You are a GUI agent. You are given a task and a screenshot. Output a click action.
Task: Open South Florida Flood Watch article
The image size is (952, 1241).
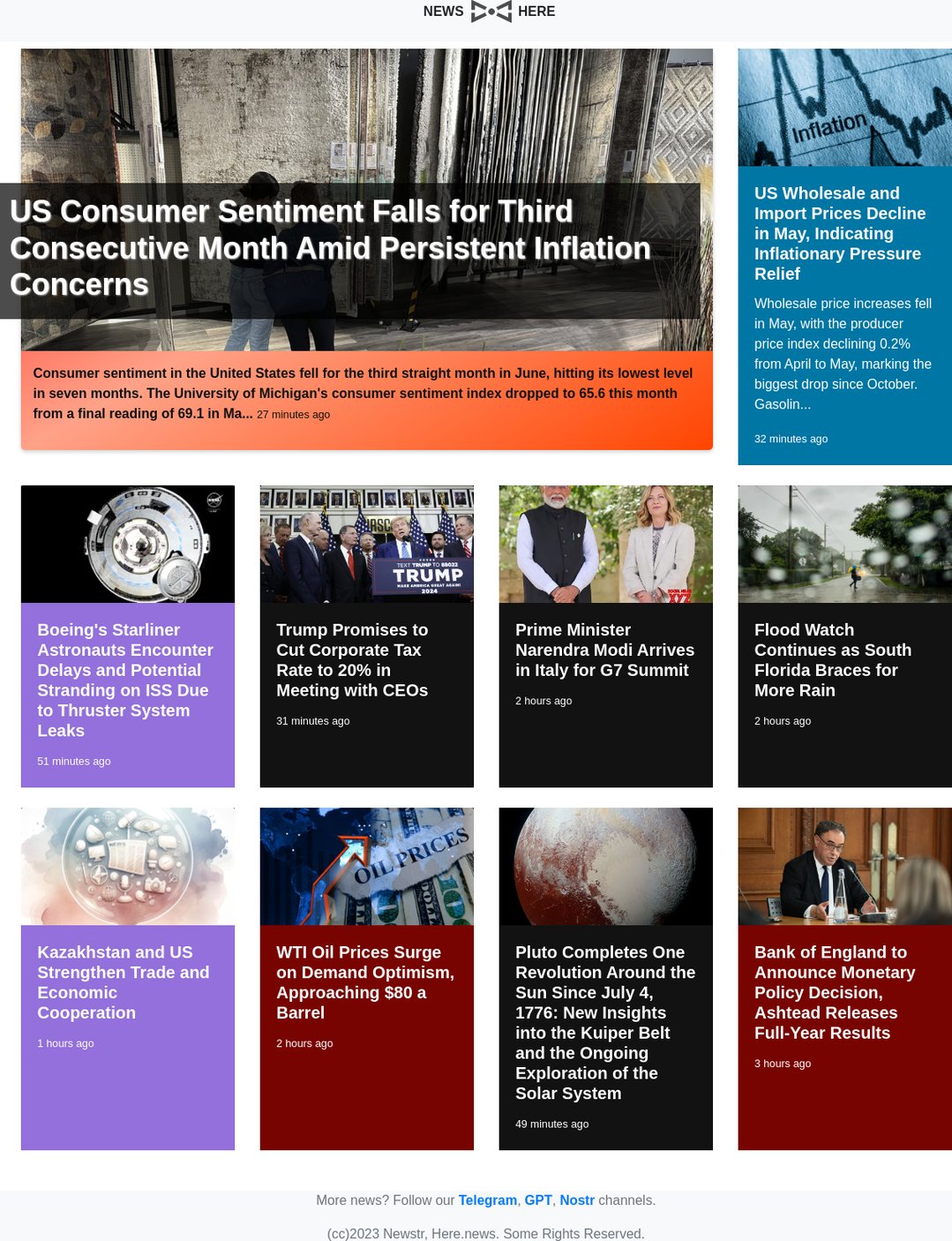click(832, 659)
